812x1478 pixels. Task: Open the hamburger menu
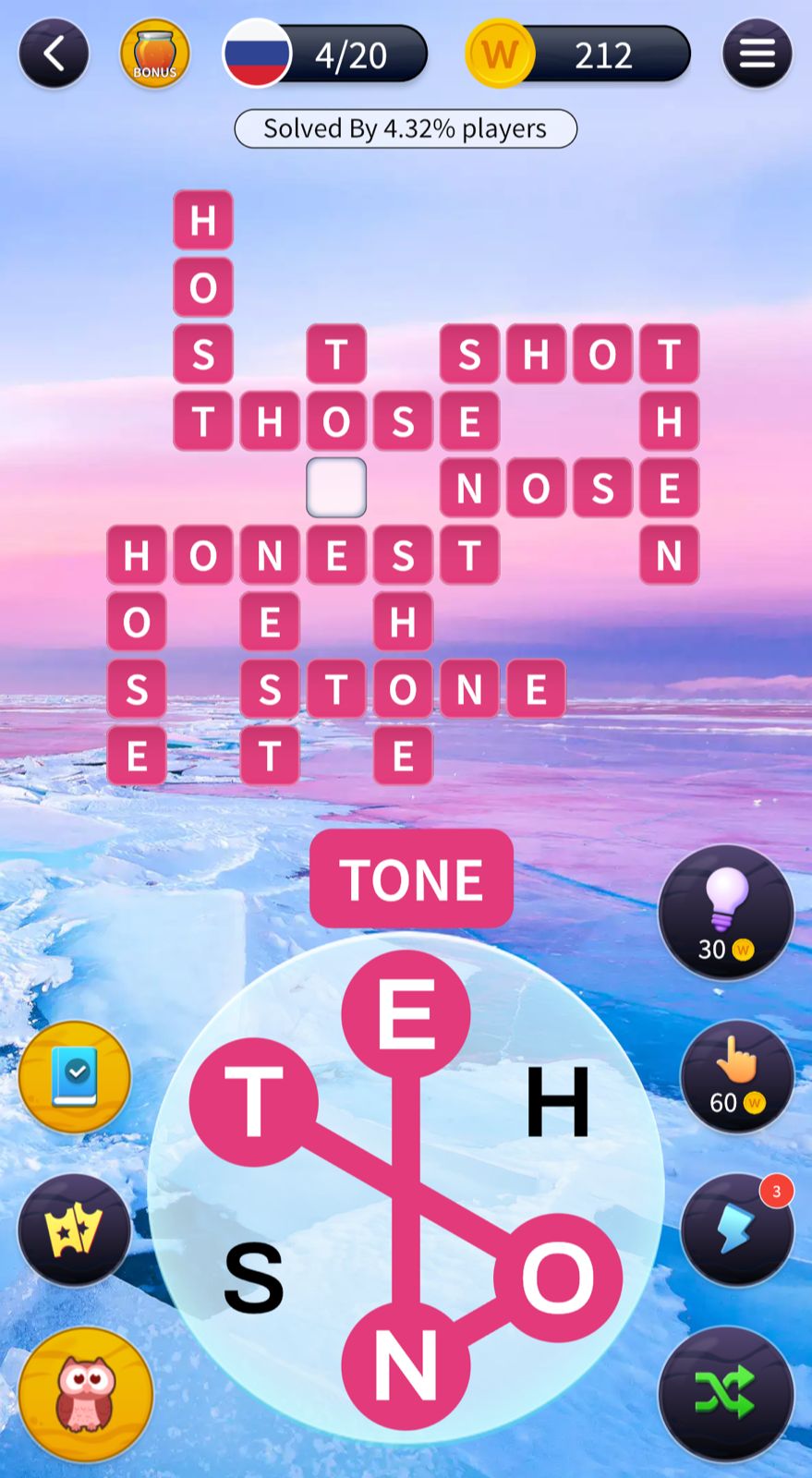tap(757, 55)
